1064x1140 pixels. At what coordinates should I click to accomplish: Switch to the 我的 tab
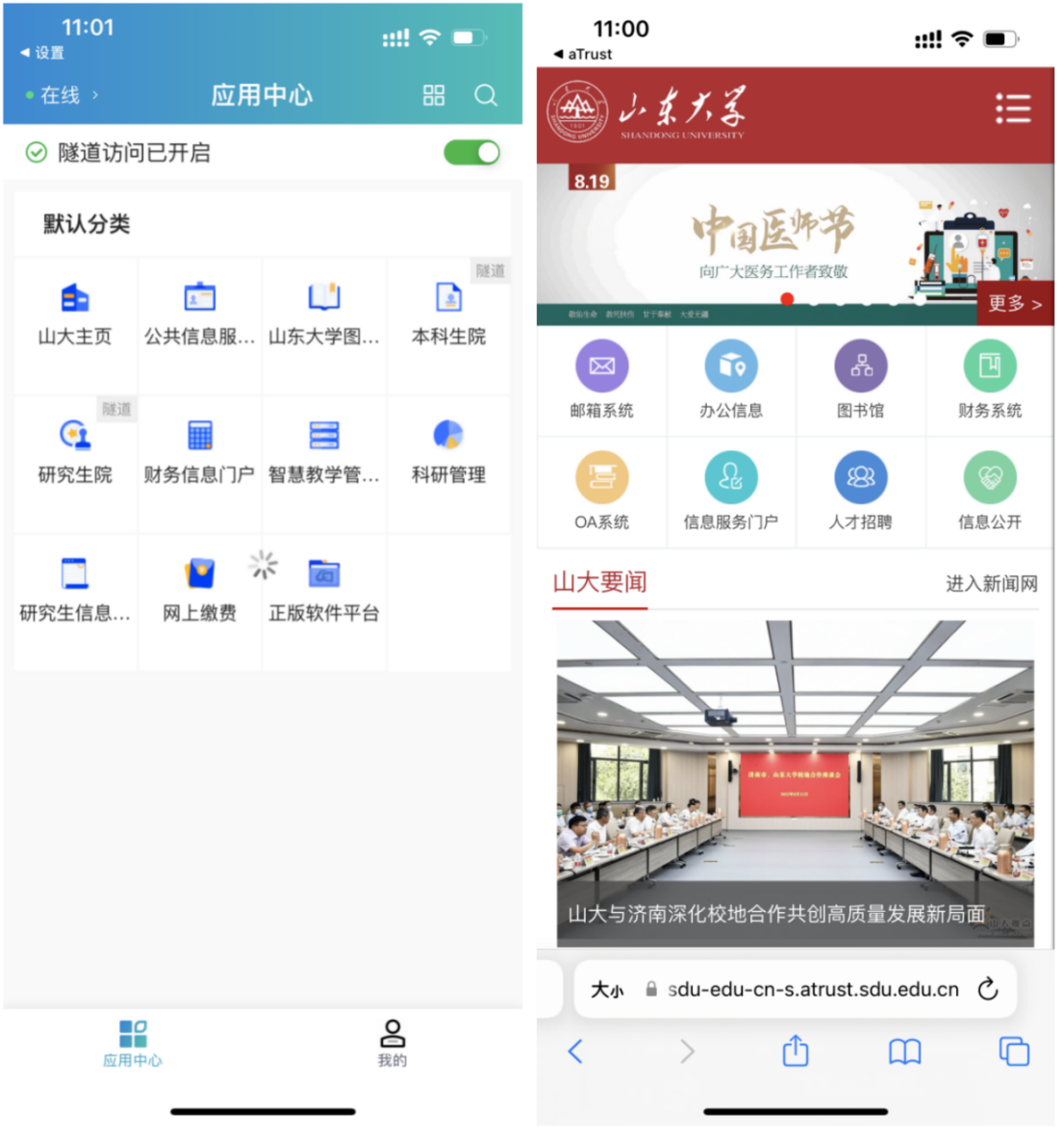392,1043
